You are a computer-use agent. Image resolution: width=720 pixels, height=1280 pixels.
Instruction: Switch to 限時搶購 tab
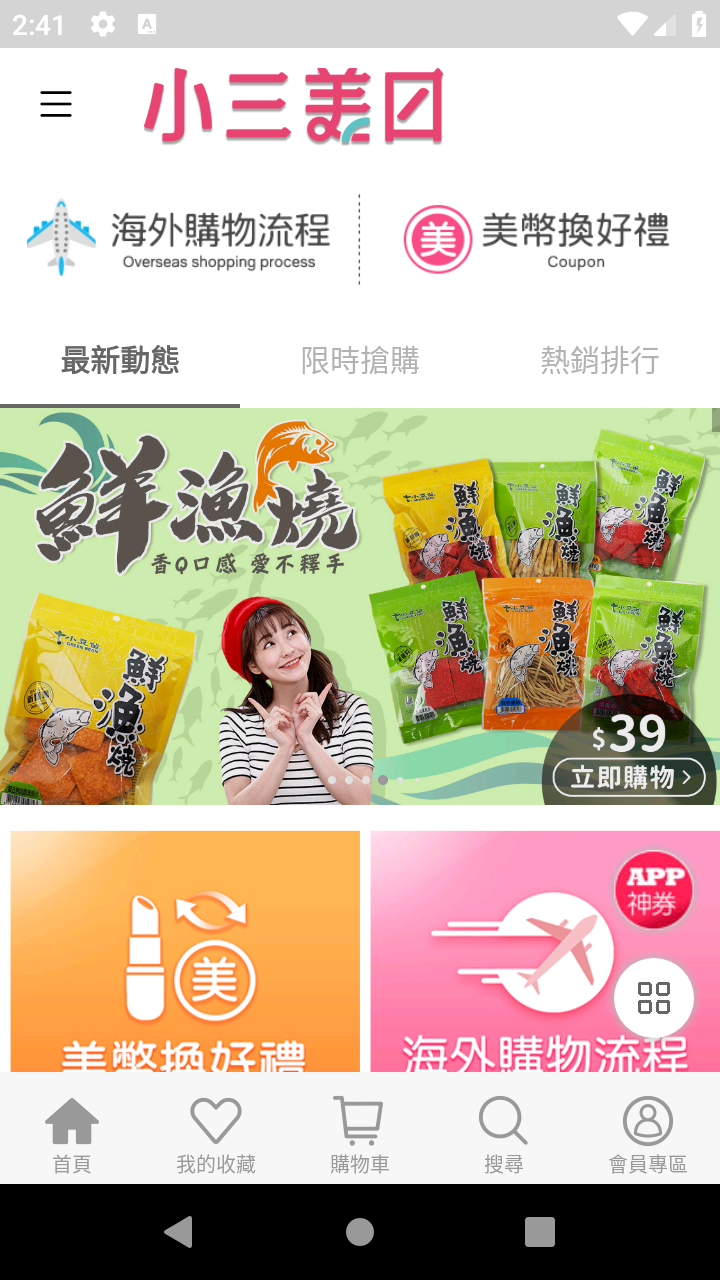click(x=360, y=360)
